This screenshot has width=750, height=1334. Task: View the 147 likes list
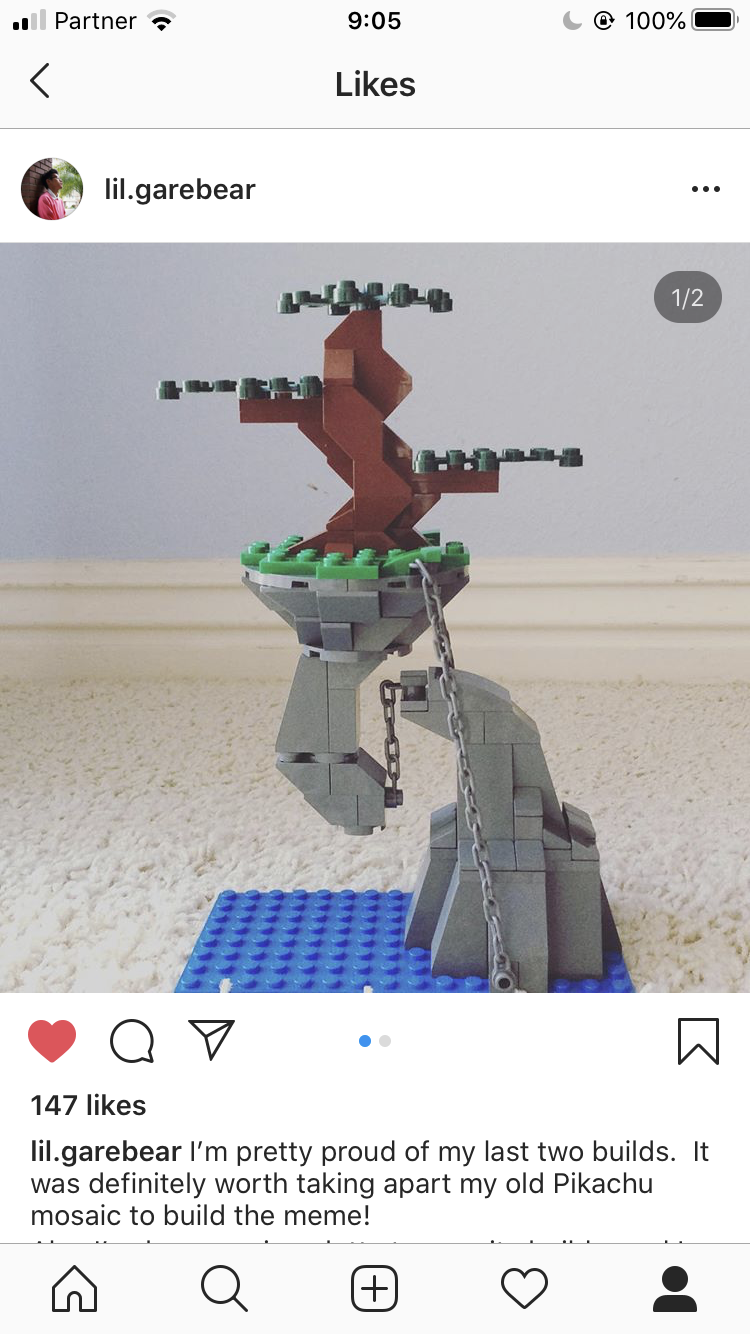click(x=88, y=1105)
